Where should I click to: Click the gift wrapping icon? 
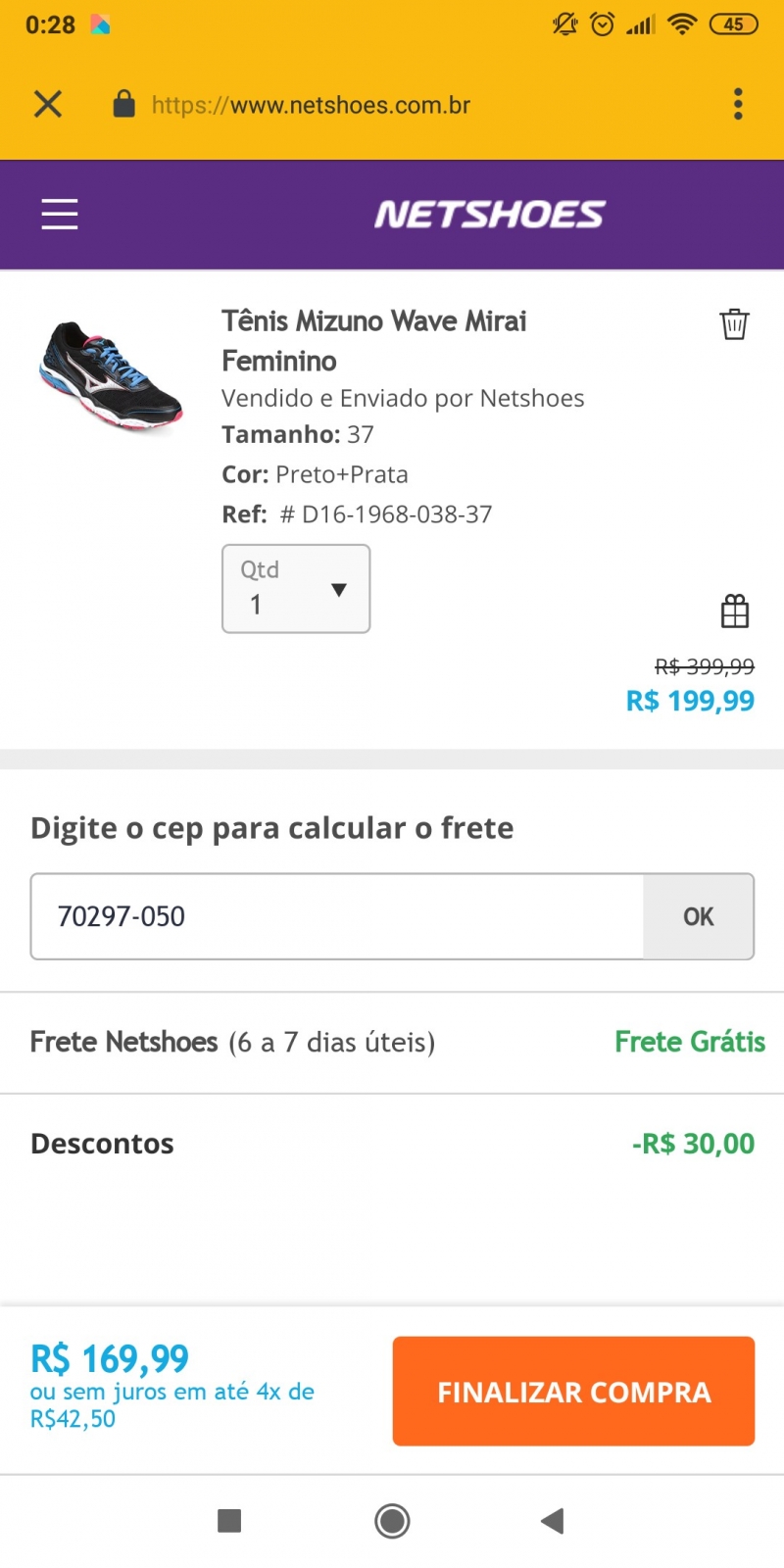click(x=733, y=610)
